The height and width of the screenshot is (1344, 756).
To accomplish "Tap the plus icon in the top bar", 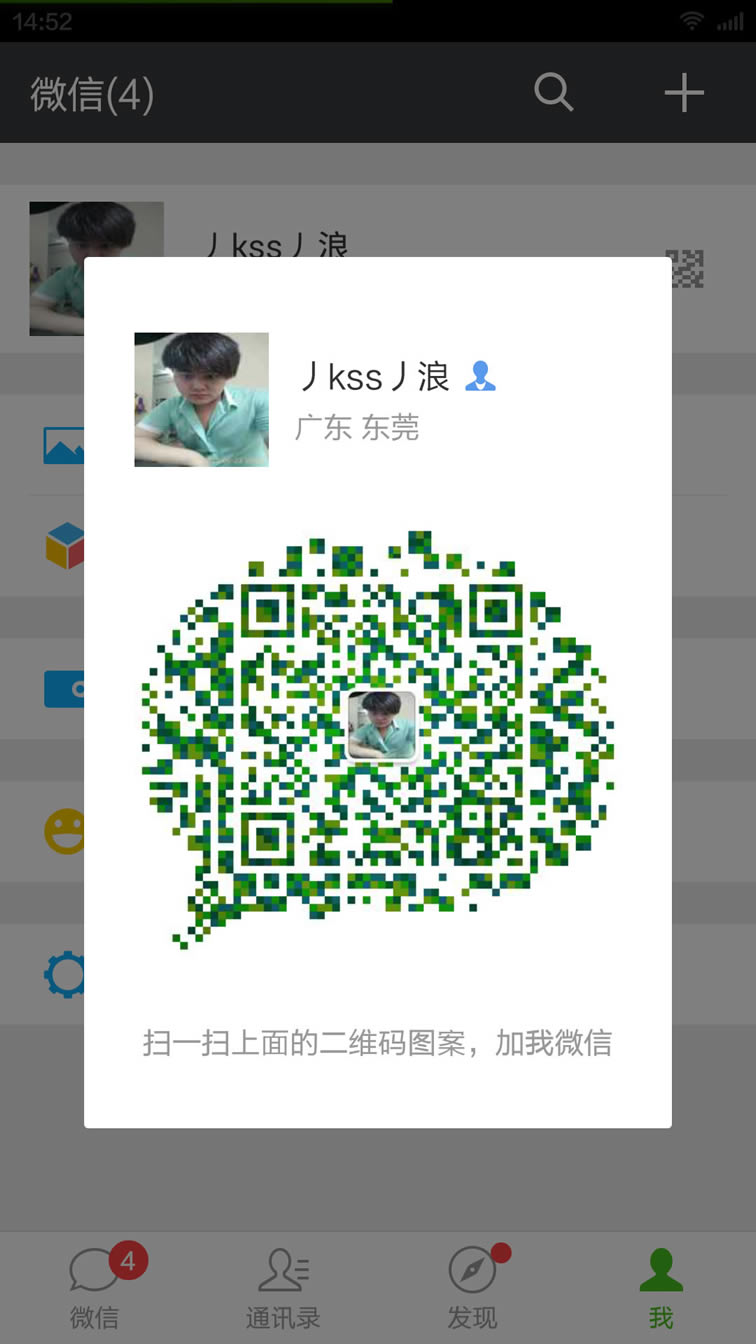I will point(684,93).
